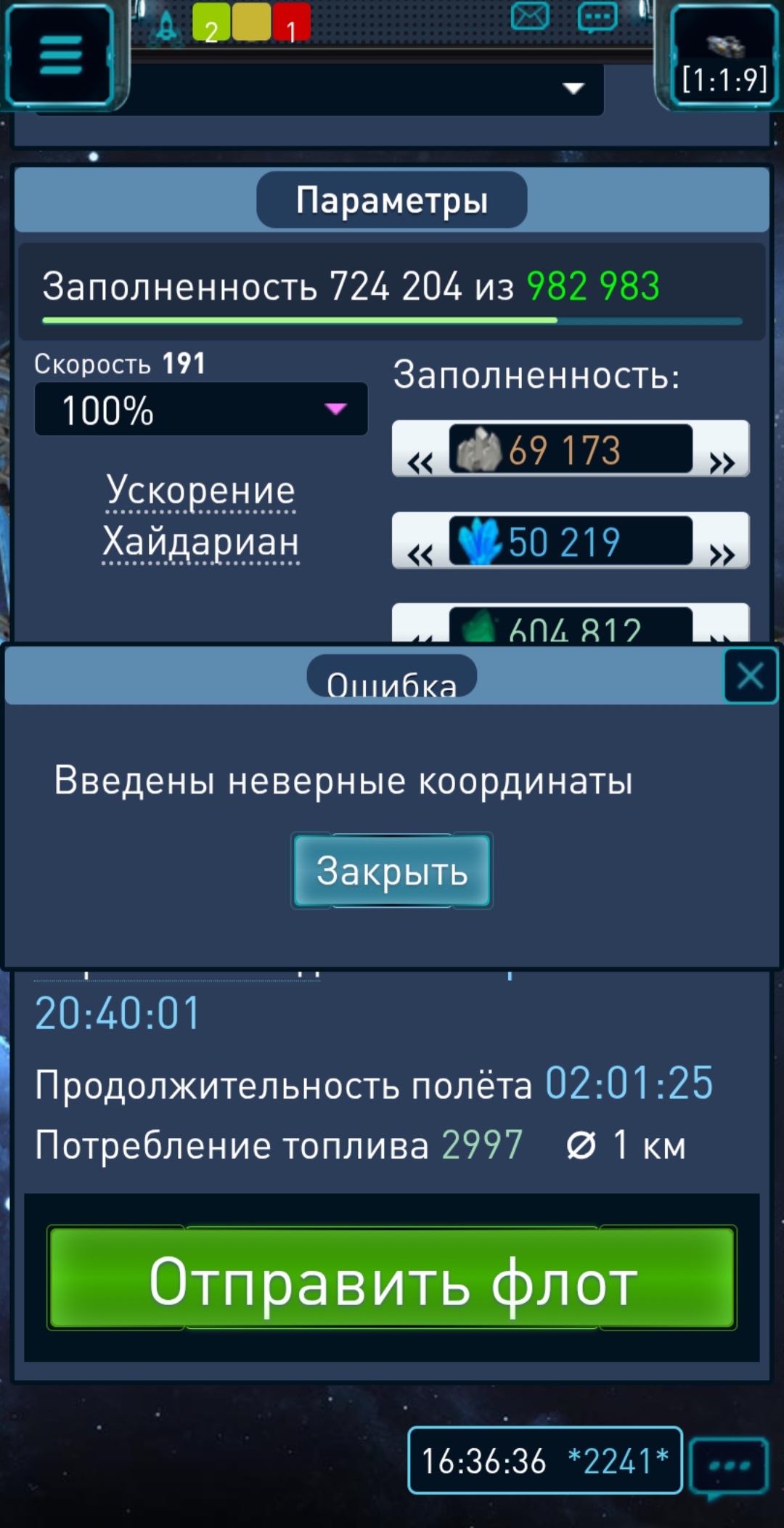Image resolution: width=784 pixels, height=1528 pixels.
Task: Open the planet selector [1:1:9]
Action: [x=724, y=58]
